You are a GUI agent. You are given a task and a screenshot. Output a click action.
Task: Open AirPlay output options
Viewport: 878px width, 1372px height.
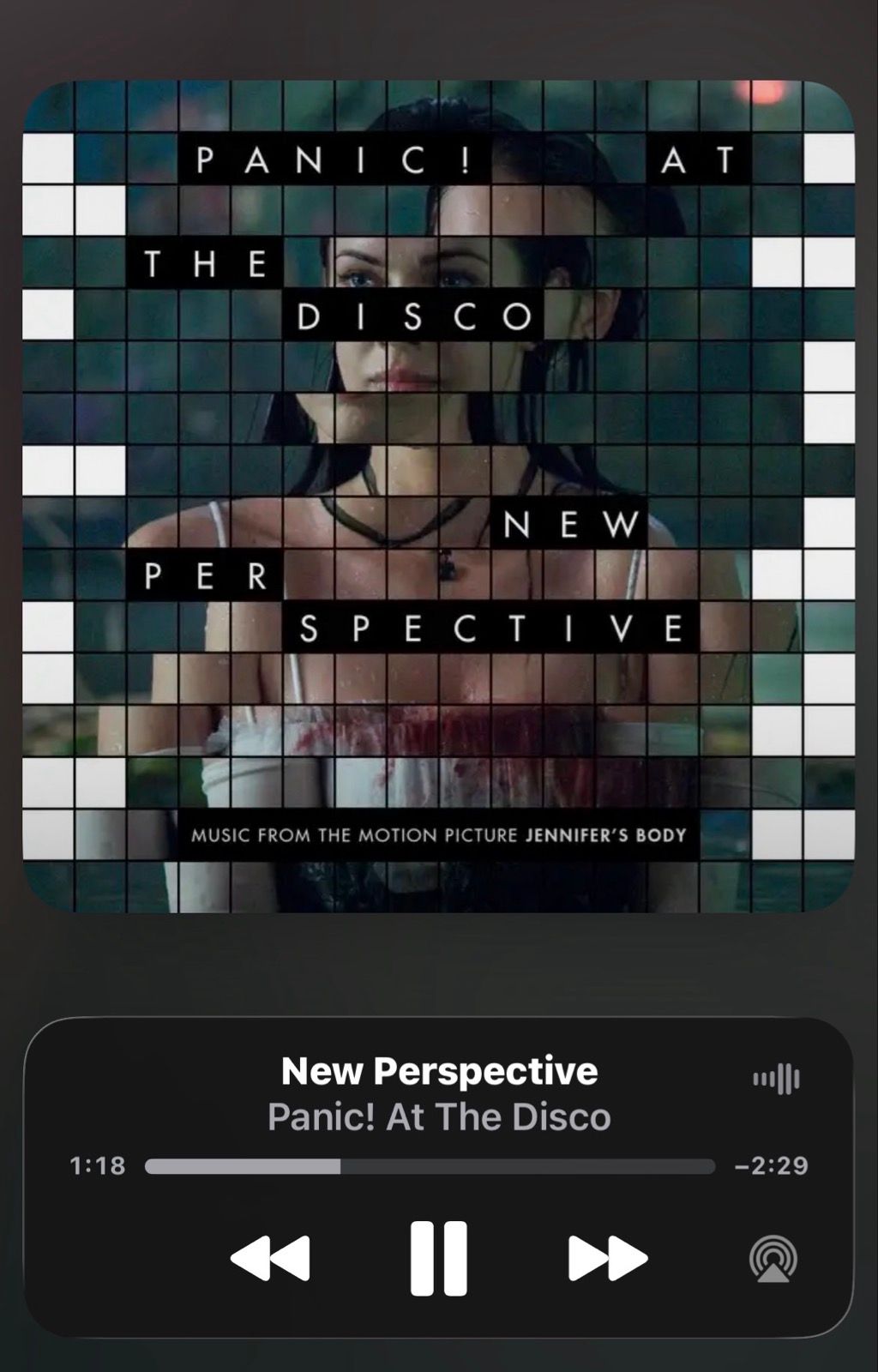click(x=773, y=1258)
